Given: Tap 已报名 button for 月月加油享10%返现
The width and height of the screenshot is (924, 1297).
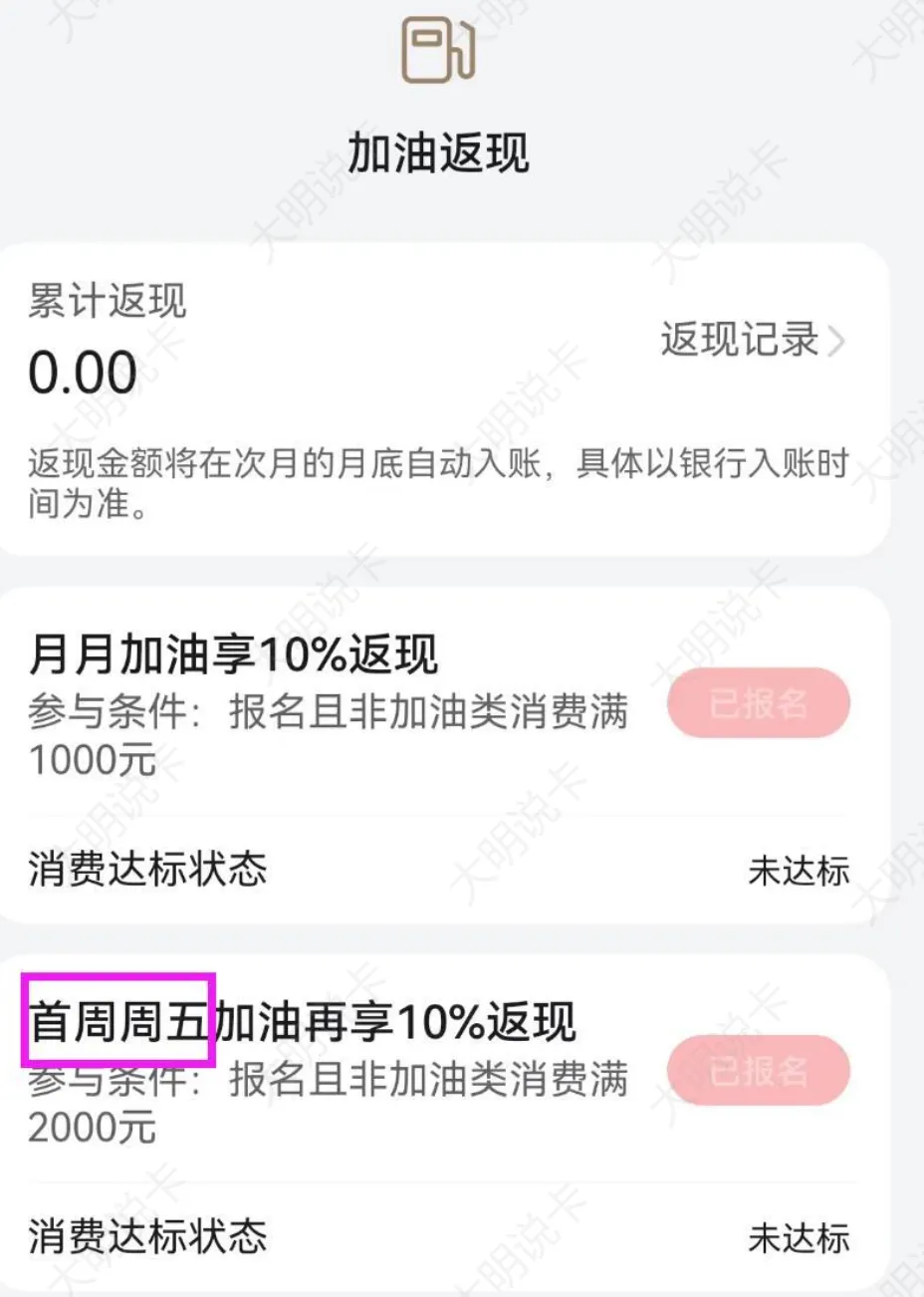Looking at the screenshot, I should [759, 703].
